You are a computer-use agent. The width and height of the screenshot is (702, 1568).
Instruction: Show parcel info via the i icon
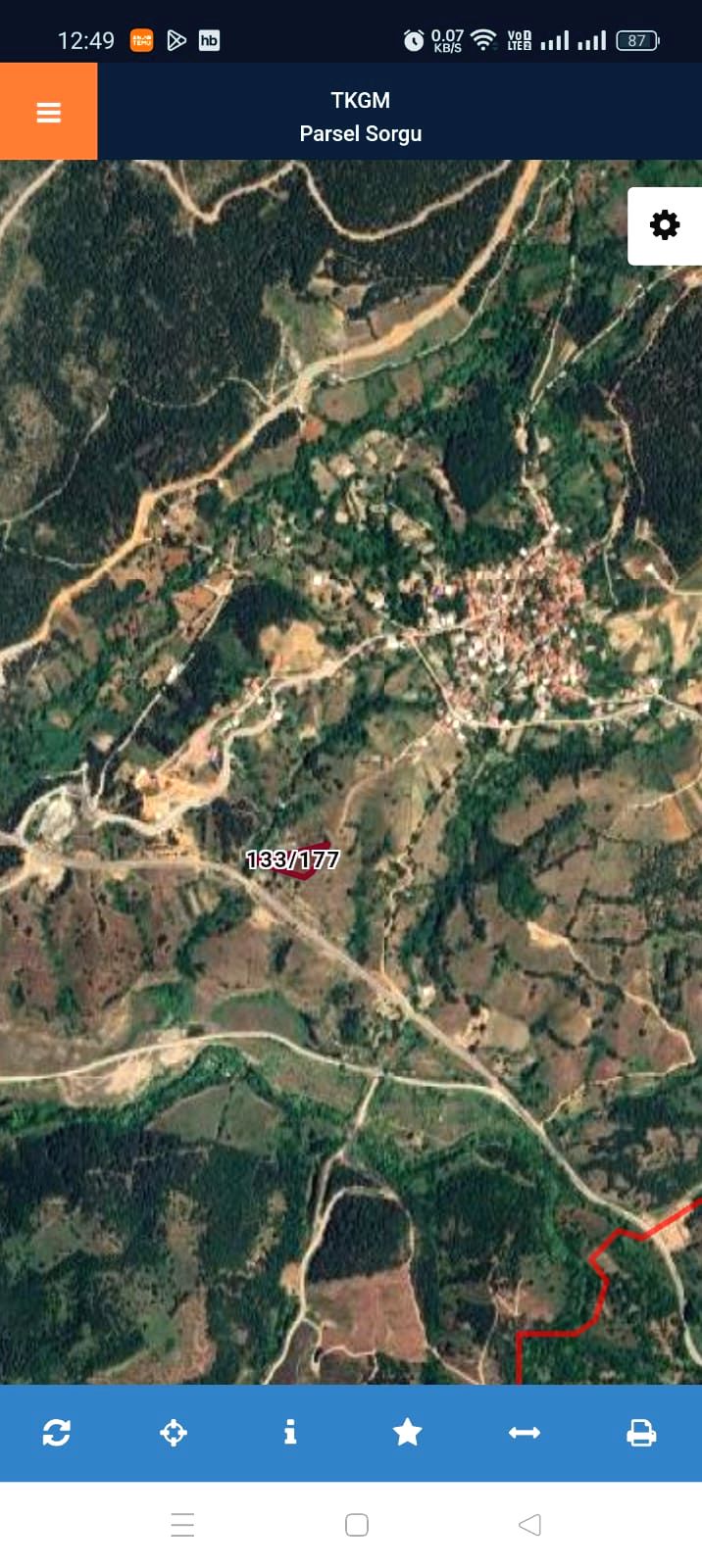tap(290, 1432)
